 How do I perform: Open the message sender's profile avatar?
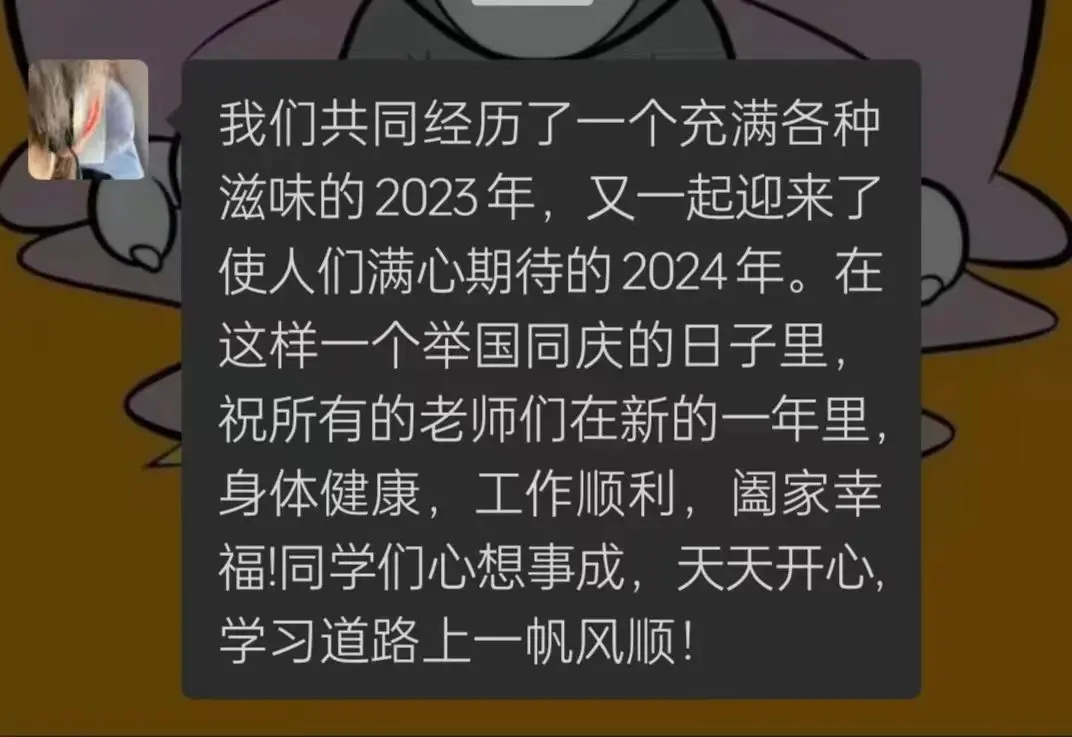(x=88, y=120)
